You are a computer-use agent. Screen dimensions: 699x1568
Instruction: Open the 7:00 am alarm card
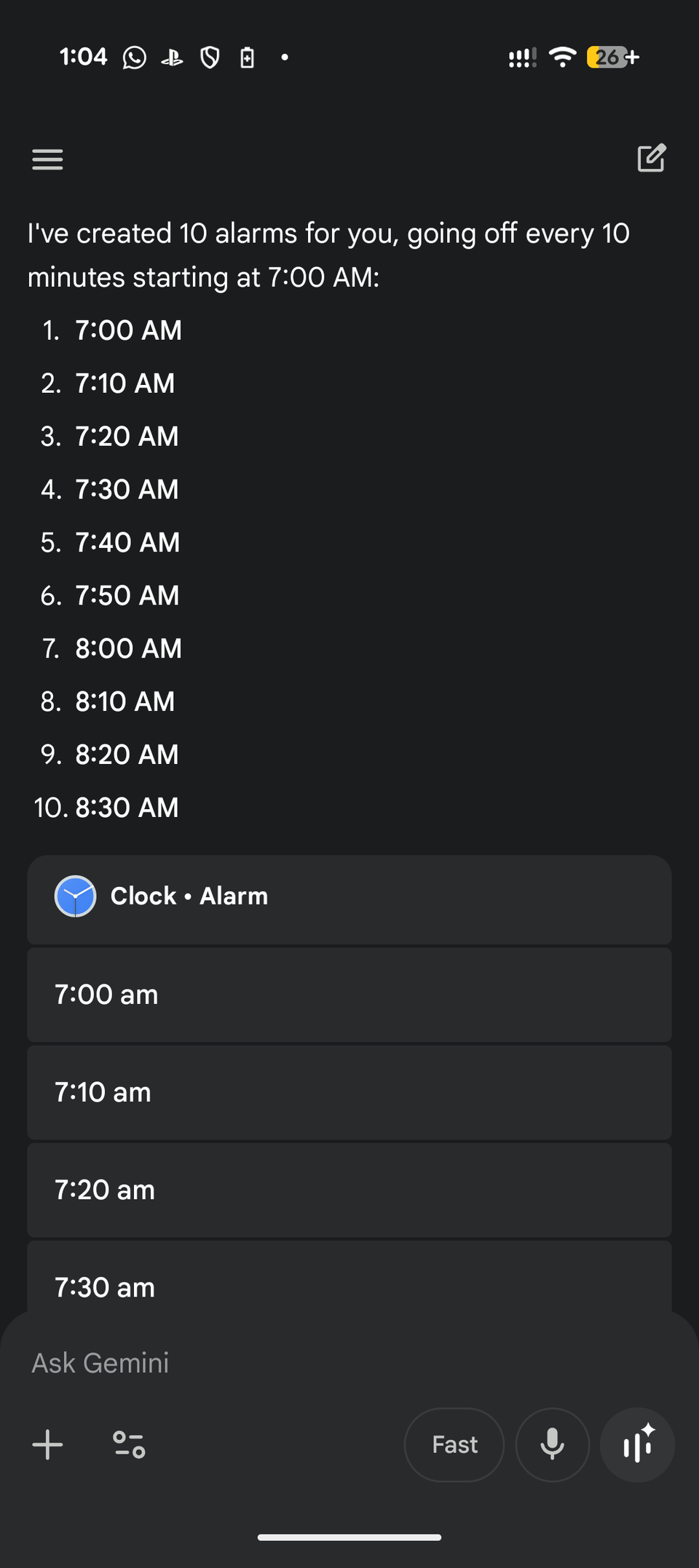tap(349, 995)
